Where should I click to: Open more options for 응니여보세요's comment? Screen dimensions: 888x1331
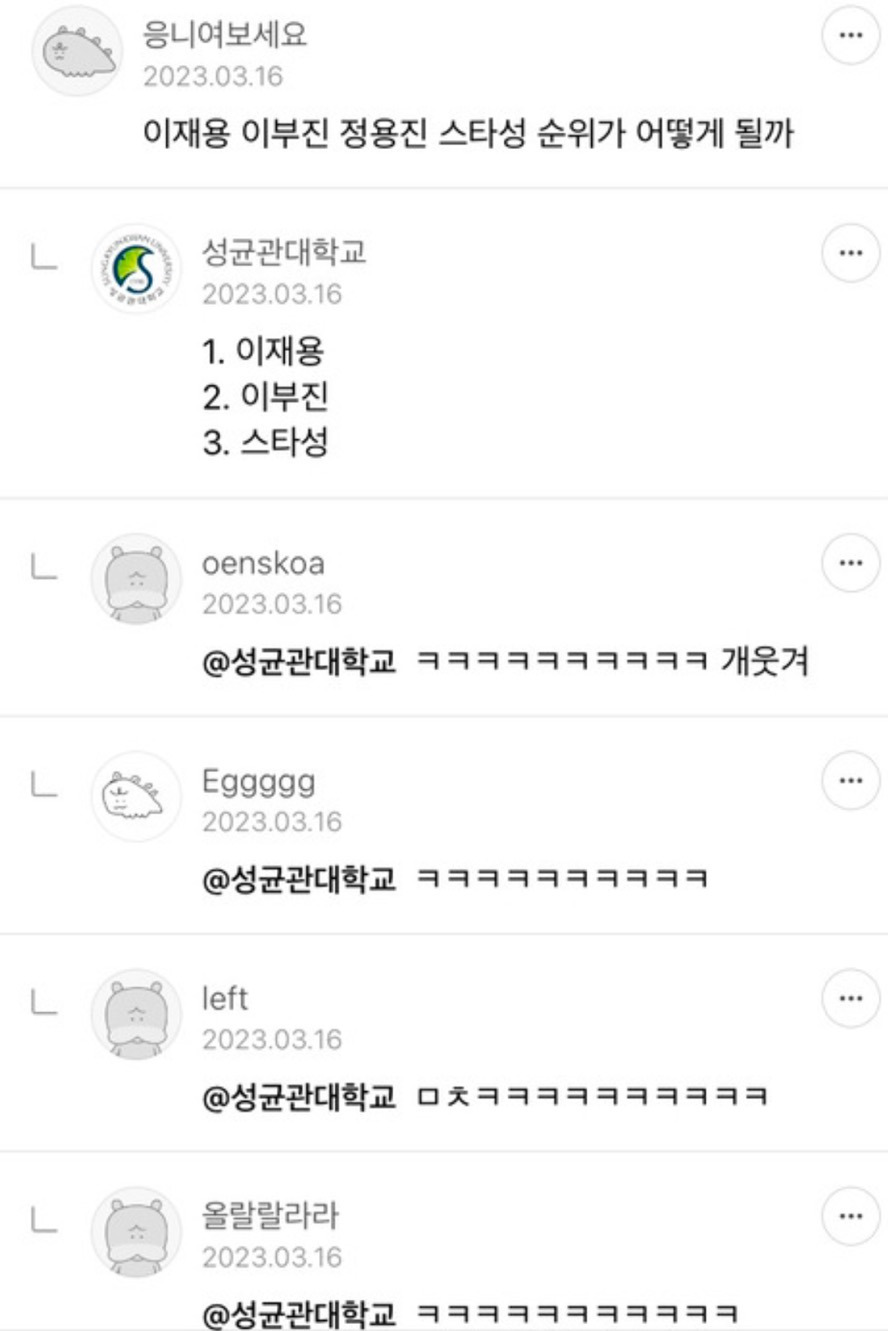coord(850,36)
